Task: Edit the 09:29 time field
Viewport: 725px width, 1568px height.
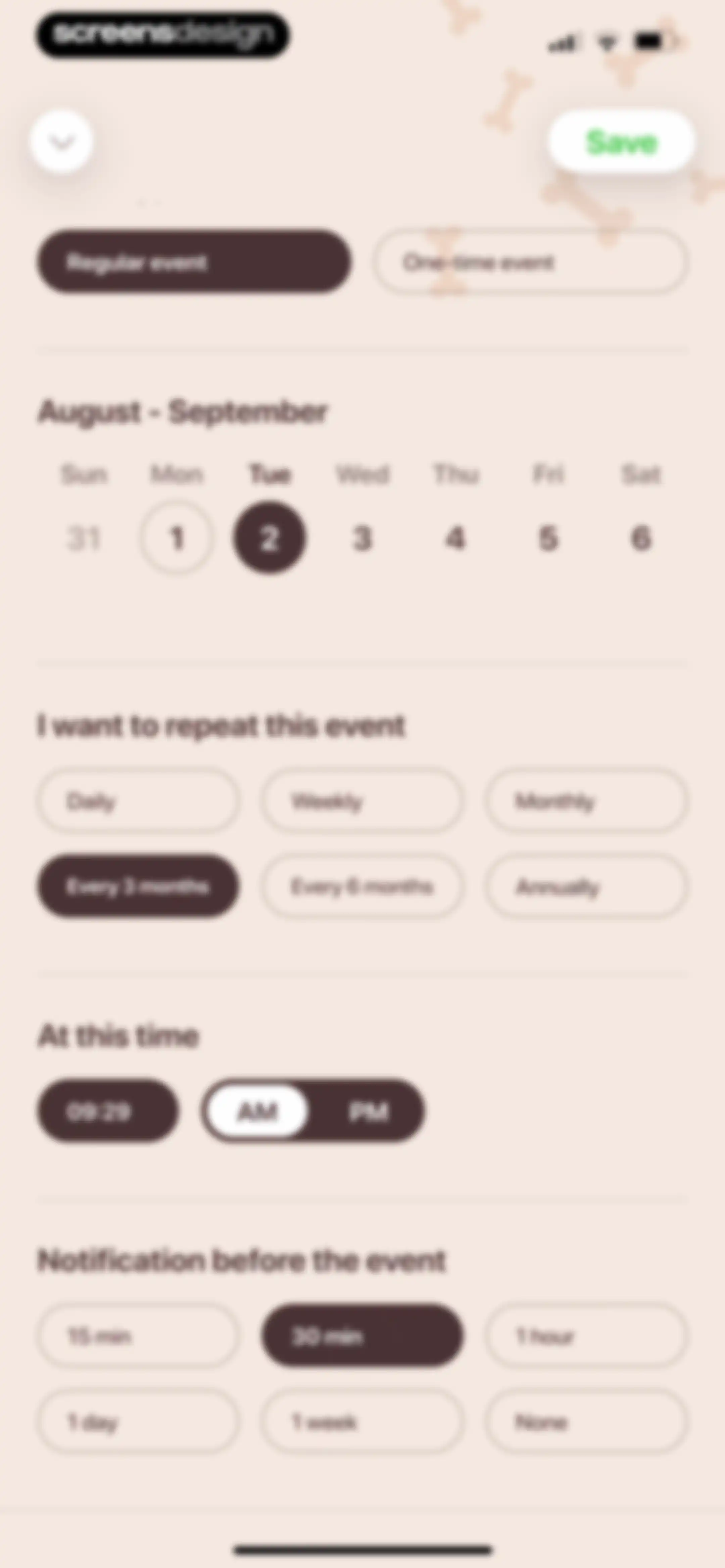Action: (108, 1111)
